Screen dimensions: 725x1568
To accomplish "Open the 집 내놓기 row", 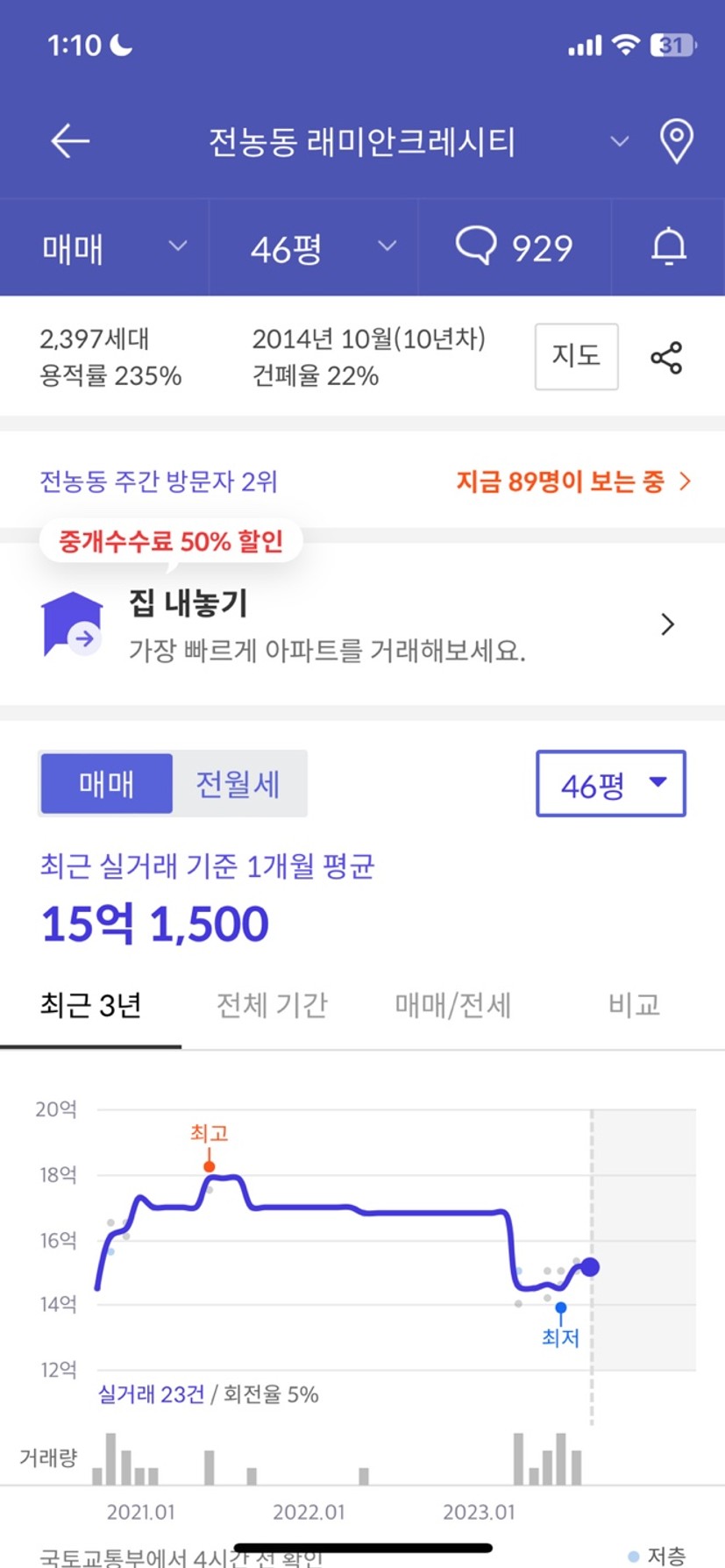I will tap(362, 624).
